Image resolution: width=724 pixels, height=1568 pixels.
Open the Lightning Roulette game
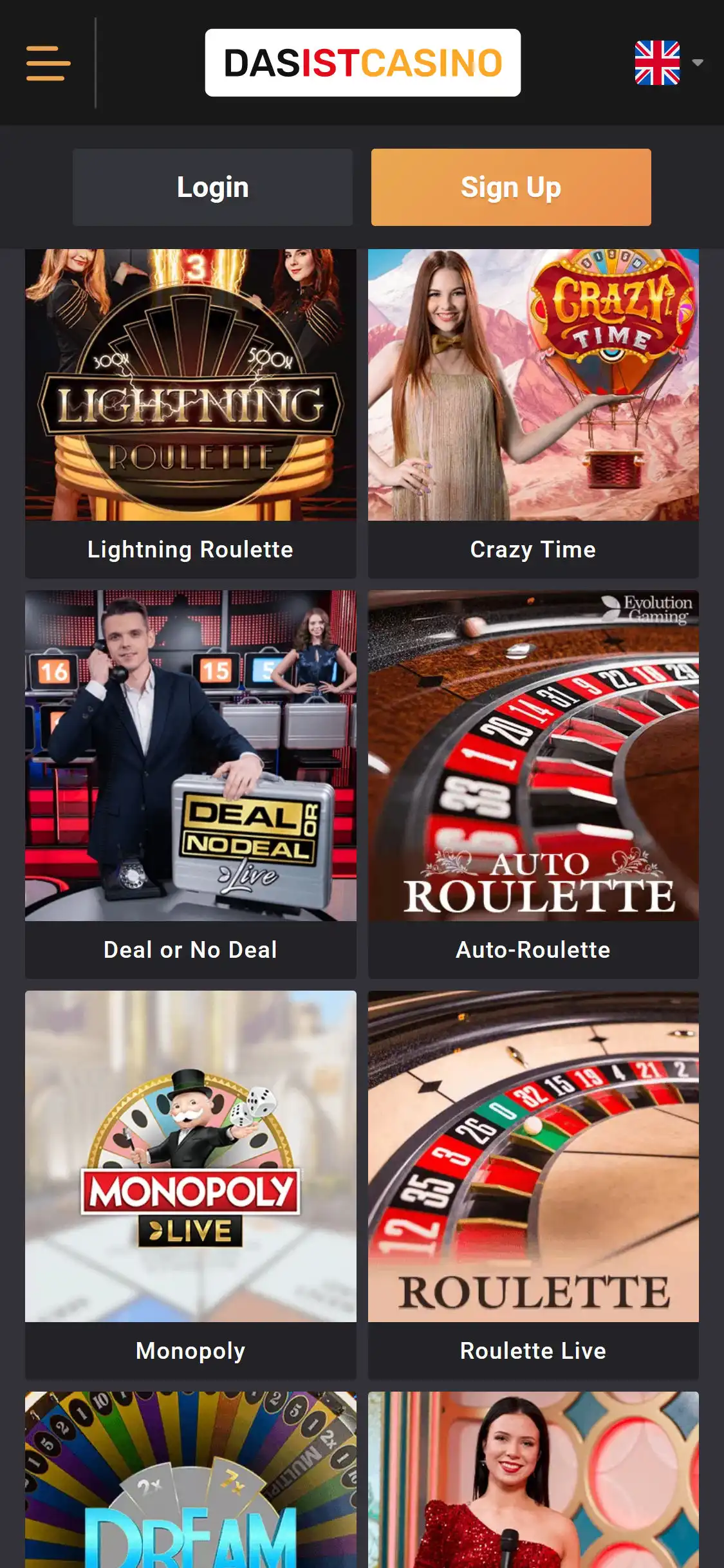(190, 412)
